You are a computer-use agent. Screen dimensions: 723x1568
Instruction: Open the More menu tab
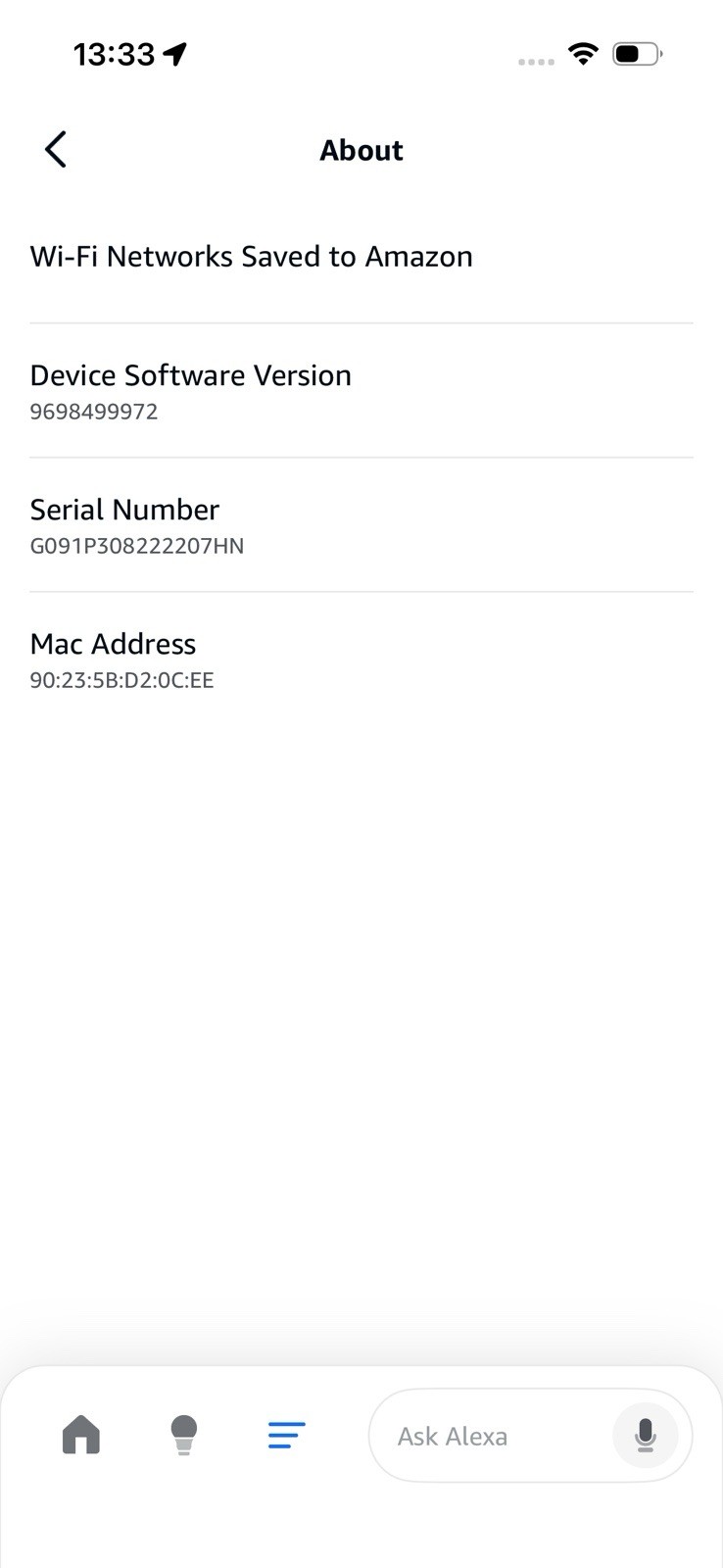(286, 1436)
